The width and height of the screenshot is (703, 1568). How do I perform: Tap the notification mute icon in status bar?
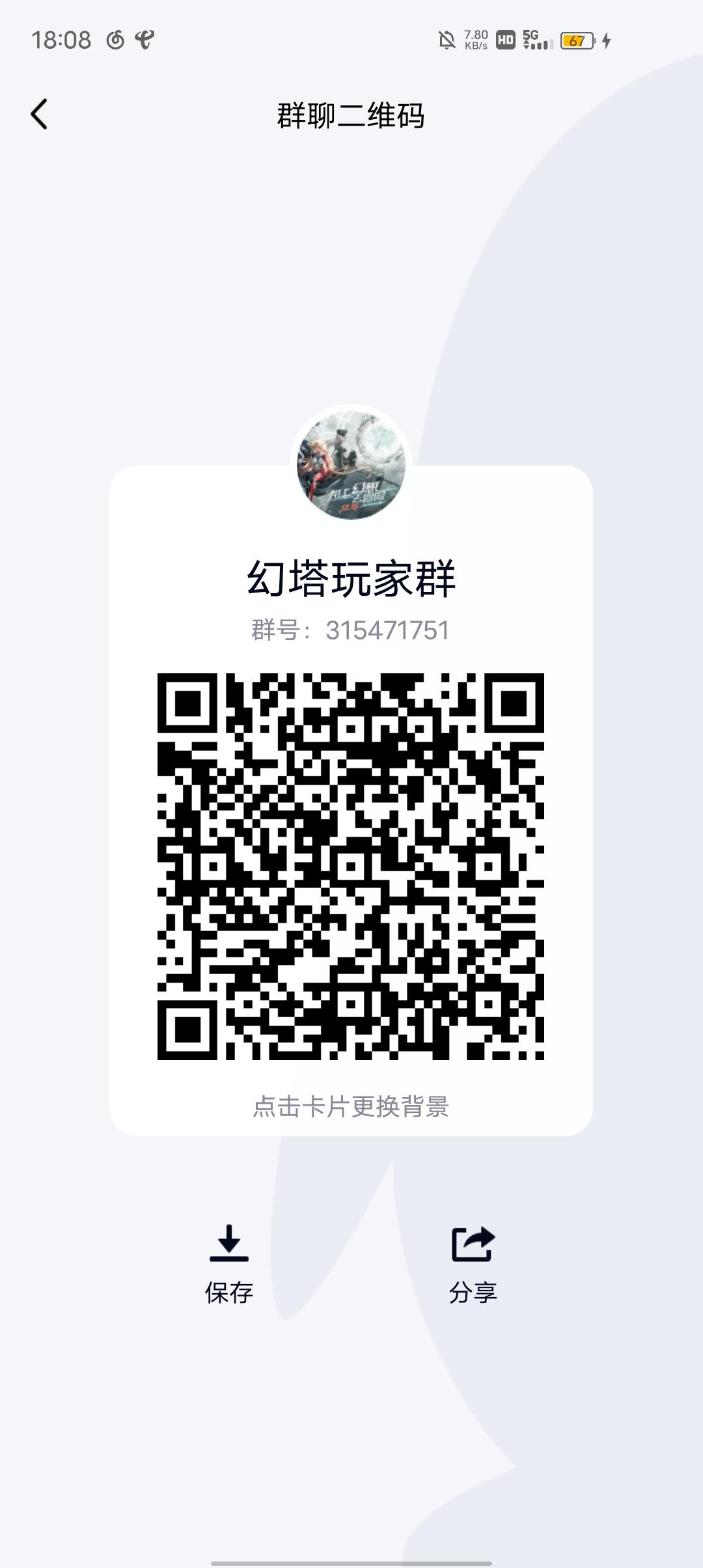[447, 40]
